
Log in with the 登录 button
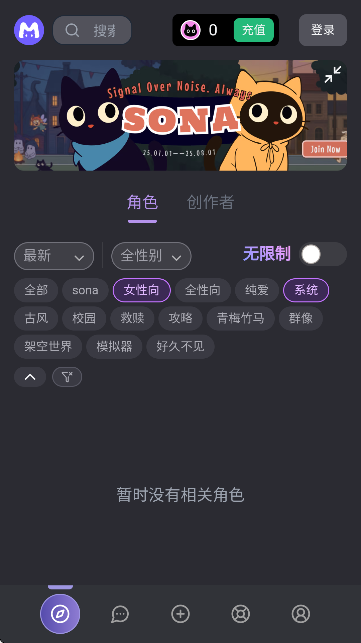tap(323, 30)
